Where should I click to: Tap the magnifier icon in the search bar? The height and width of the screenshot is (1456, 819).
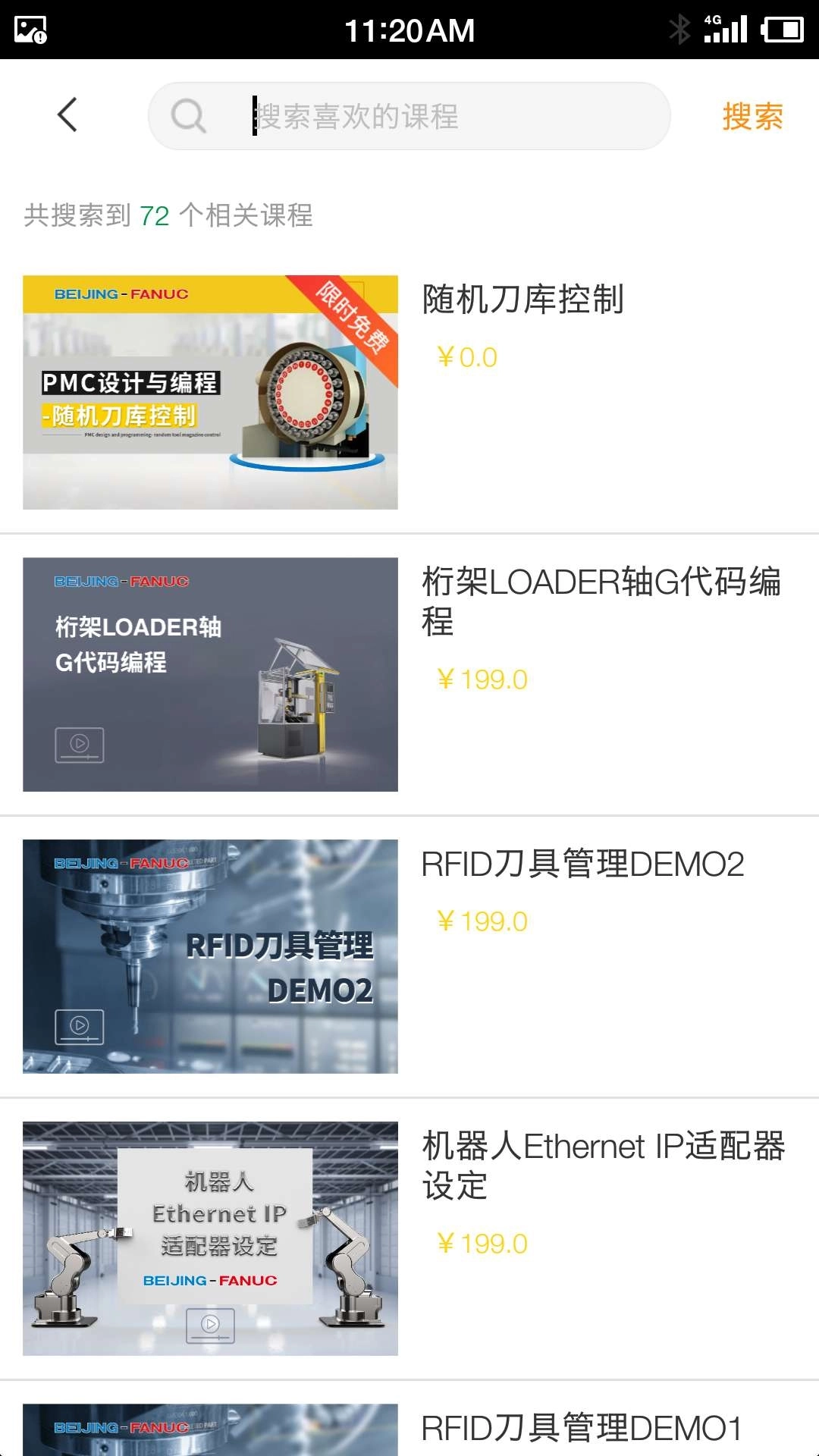187,116
